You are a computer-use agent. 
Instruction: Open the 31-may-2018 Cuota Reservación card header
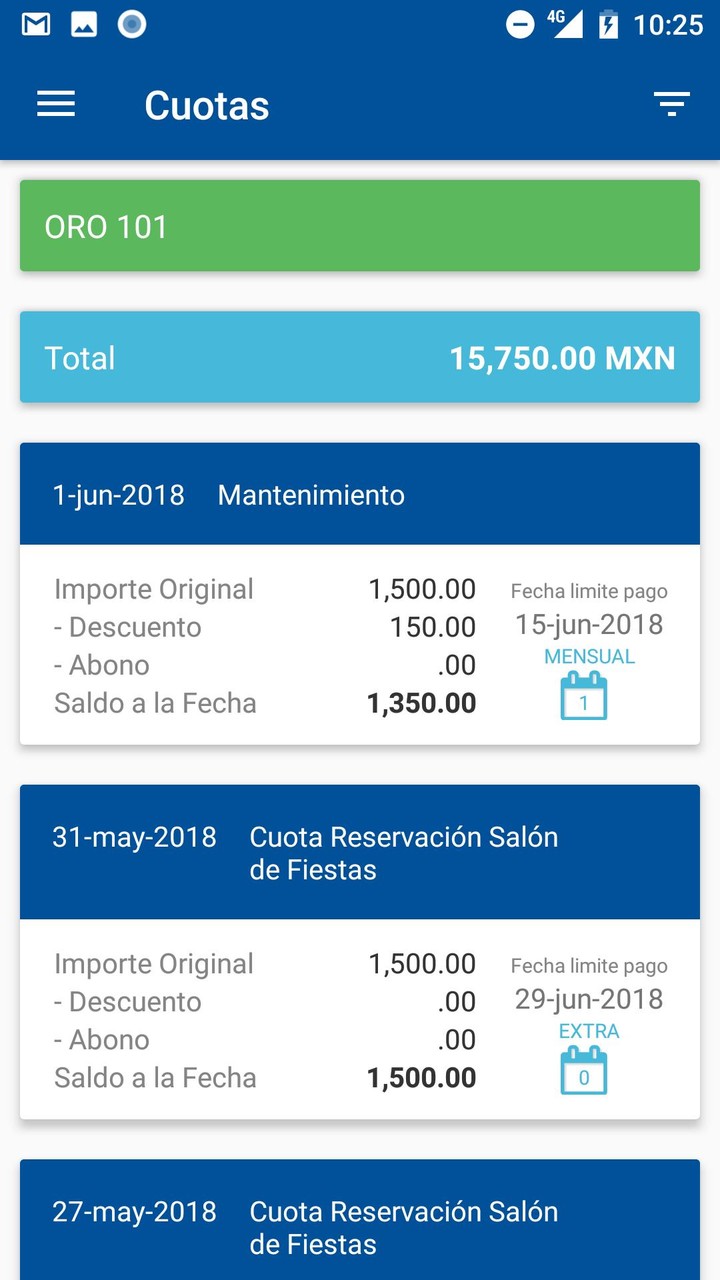point(360,852)
